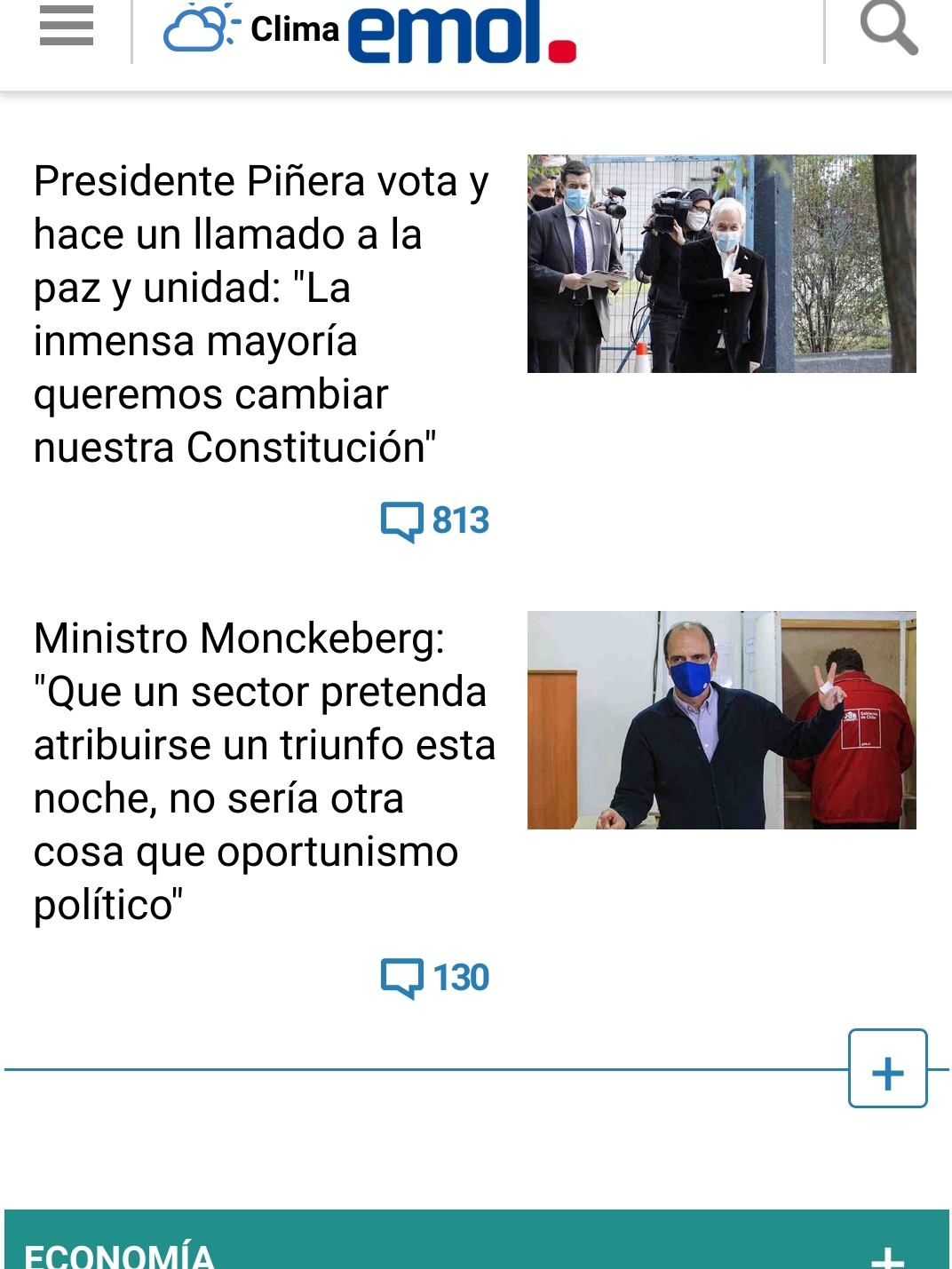Read the Presidente Piñera vota headline

click(261, 313)
